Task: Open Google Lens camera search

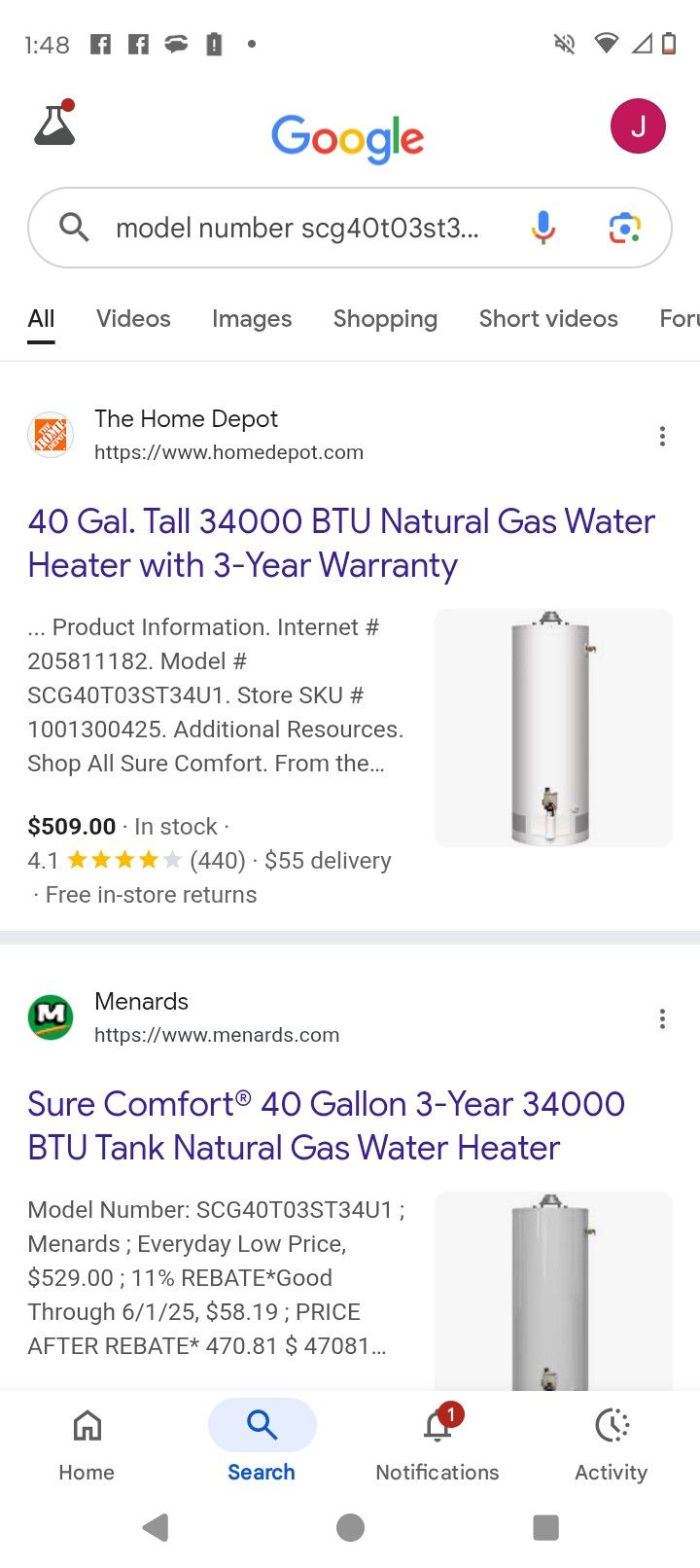Action: (624, 228)
